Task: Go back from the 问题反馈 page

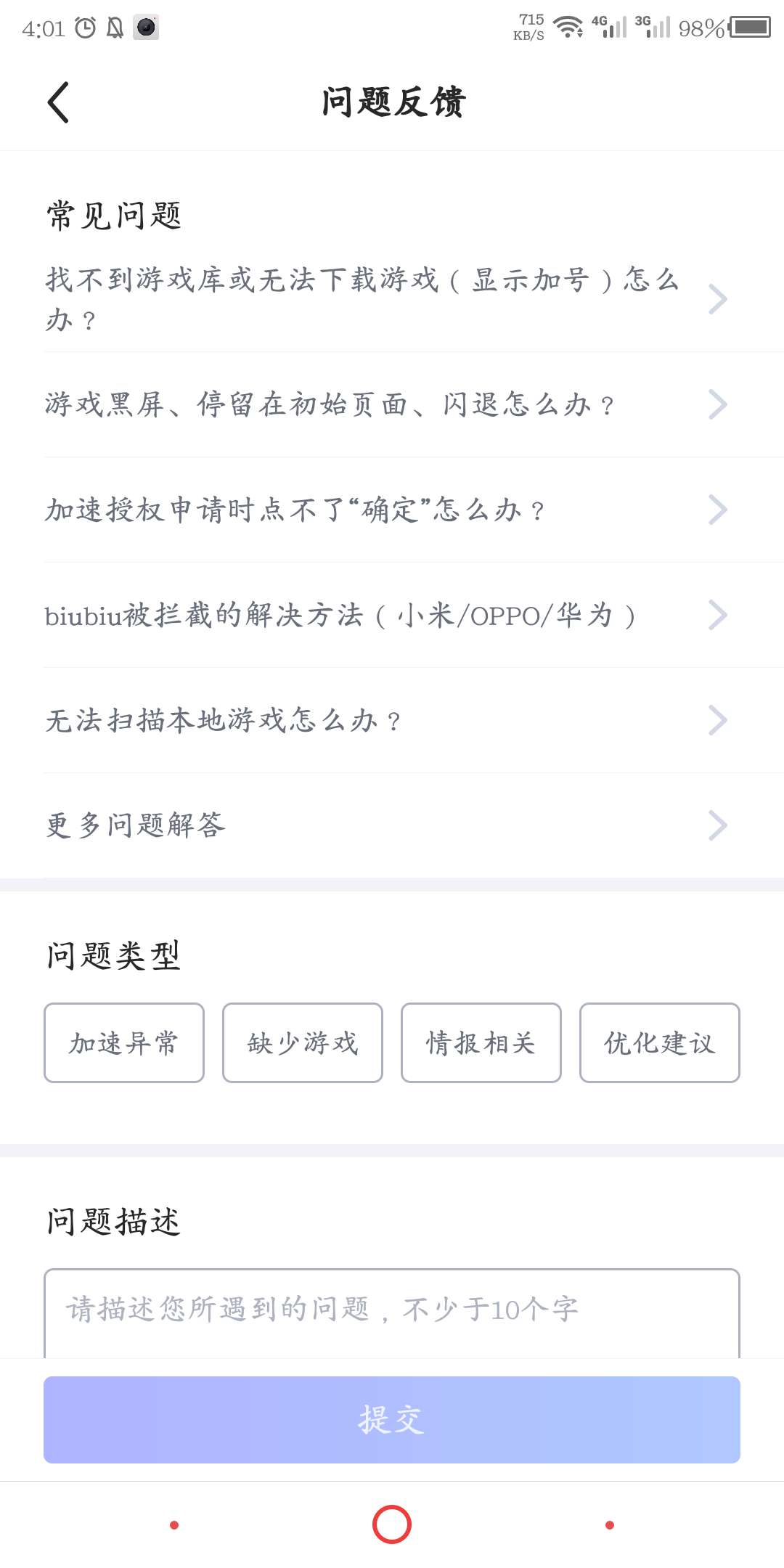Action: pyautogui.click(x=58, y=102)
